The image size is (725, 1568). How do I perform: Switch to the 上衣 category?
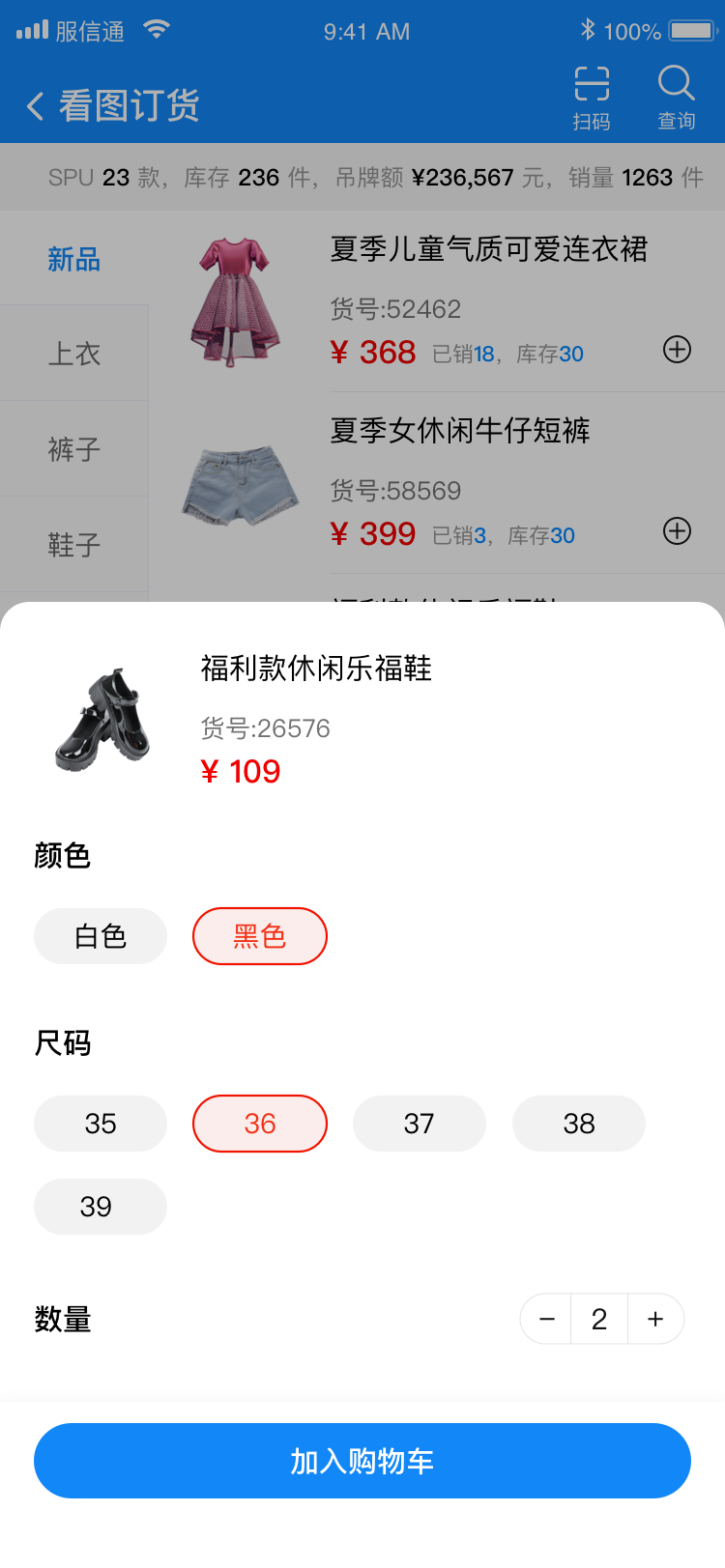73,353
